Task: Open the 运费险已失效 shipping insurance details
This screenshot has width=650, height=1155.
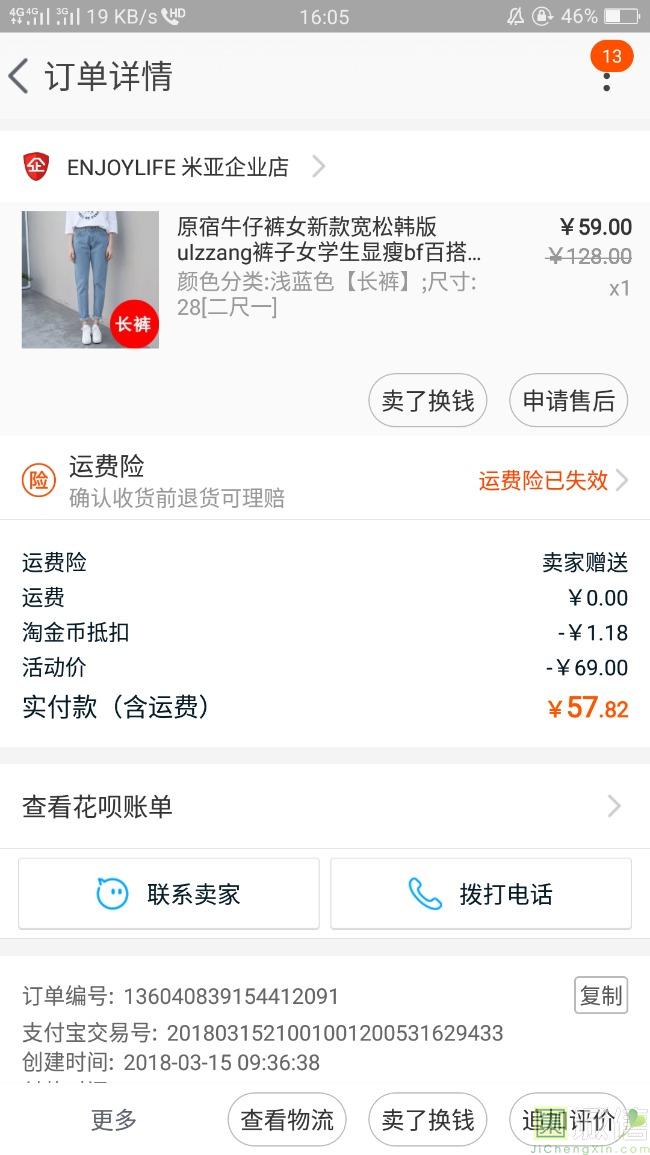Action: (x=552, y=481)
